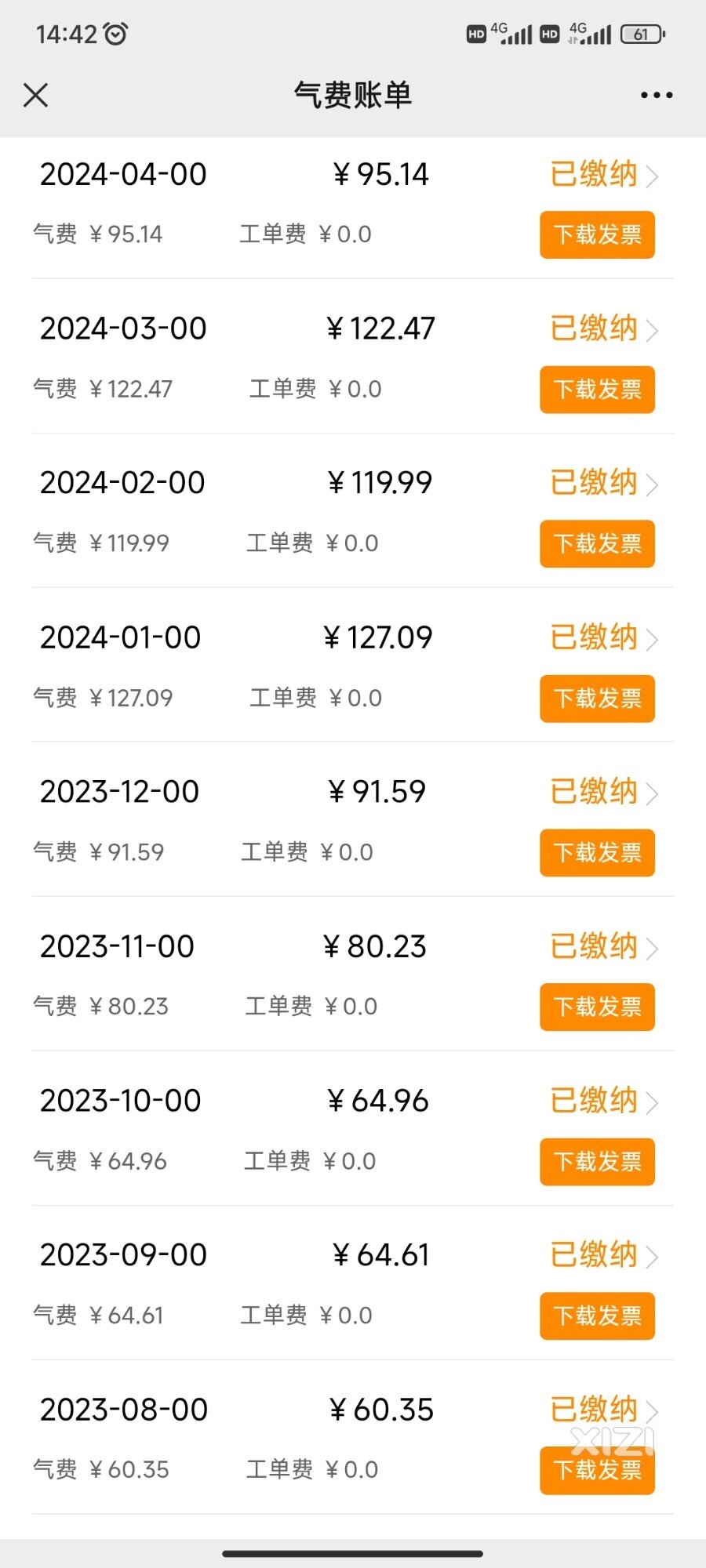Download invoice for the 2023-08-00 bill

[597, 1470]
